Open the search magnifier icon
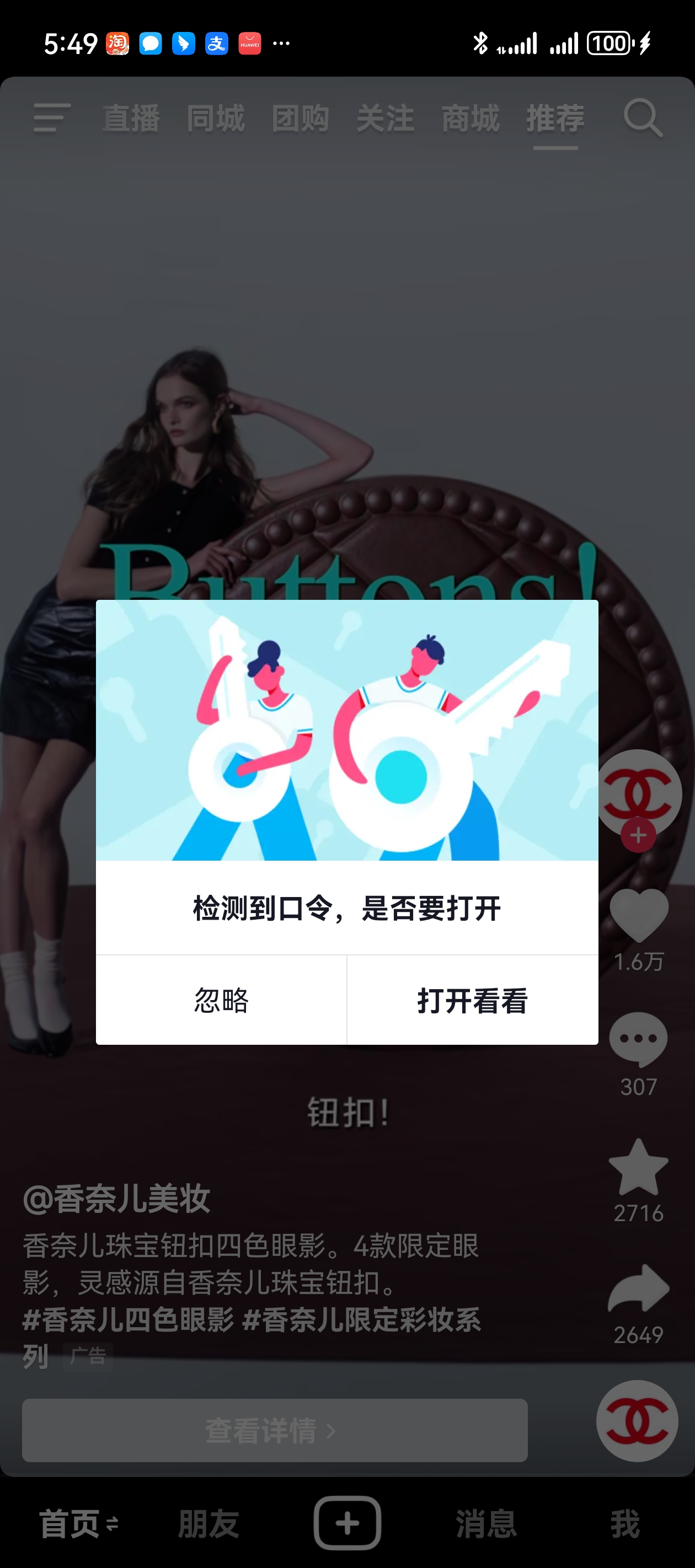 643,117
